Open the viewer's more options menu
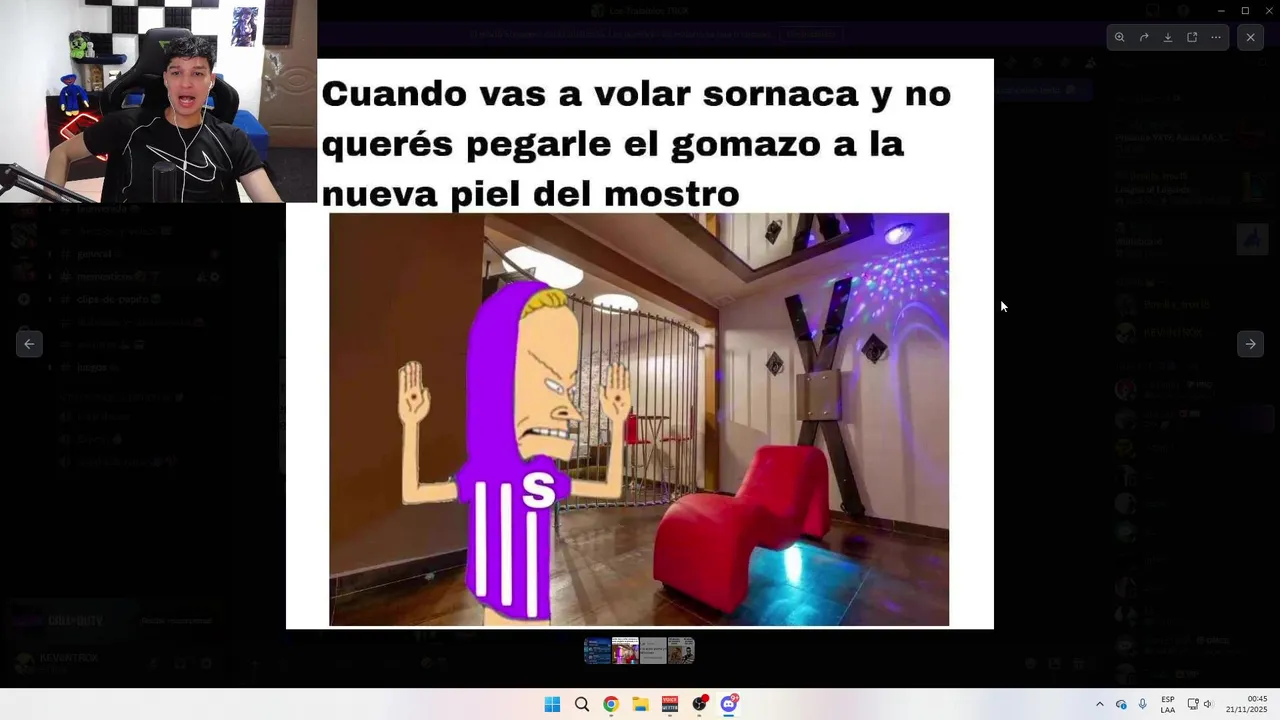The height and width of the screenshot is (720, 1280). point(1216,37)
